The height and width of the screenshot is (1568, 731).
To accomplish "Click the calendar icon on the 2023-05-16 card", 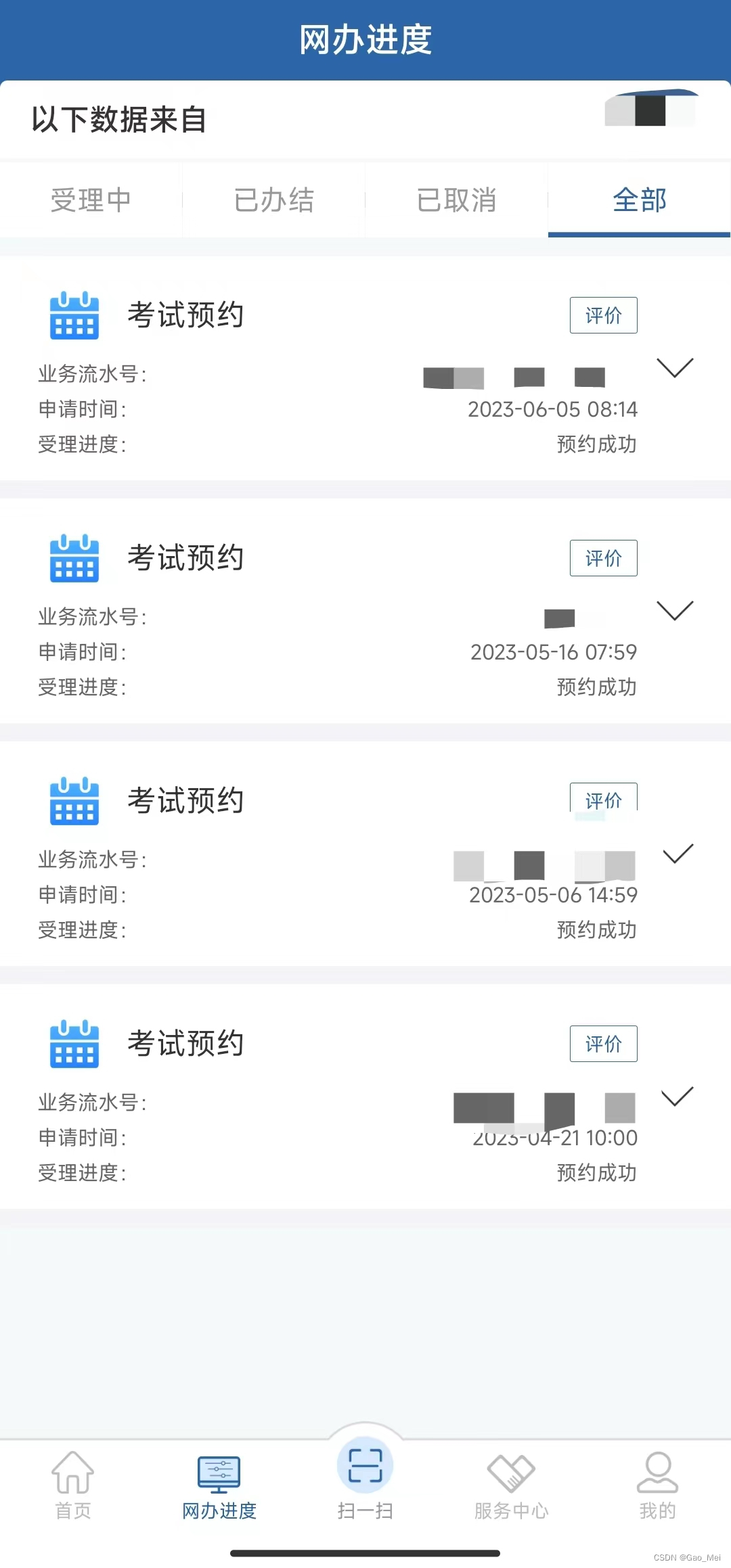I will pyautogui.click(x=74, y=559).
